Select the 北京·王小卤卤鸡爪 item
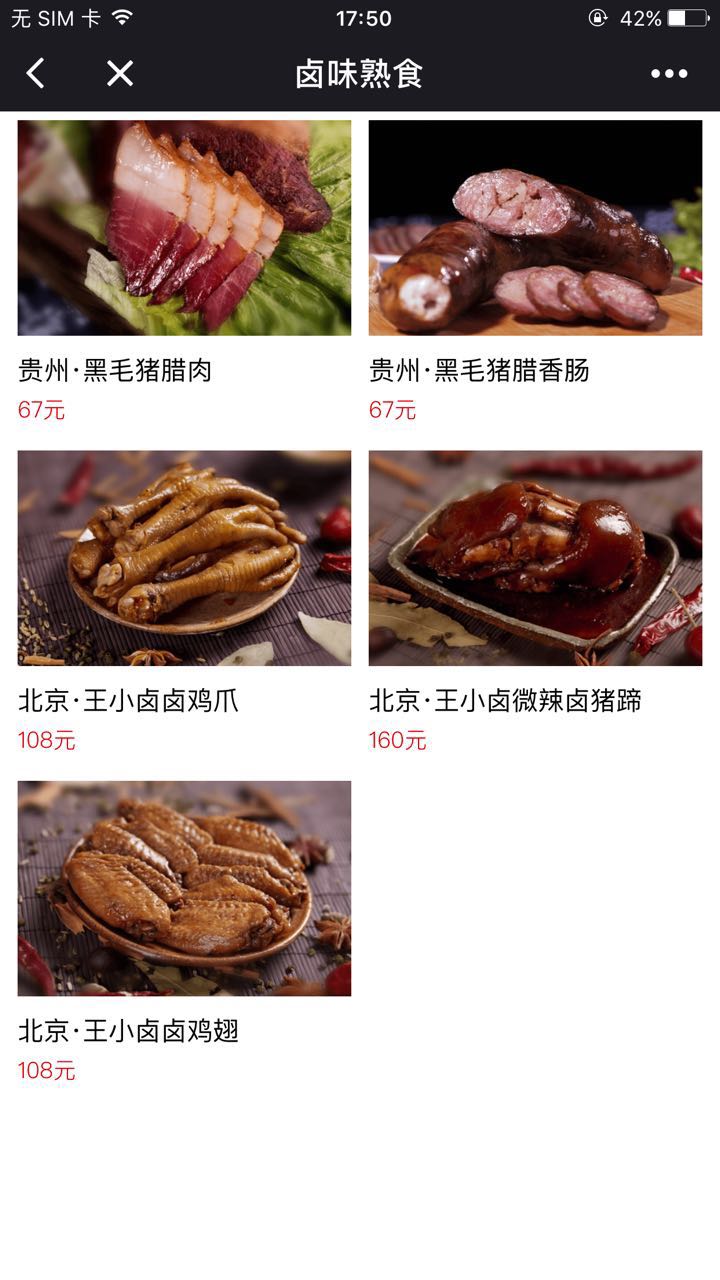Screen dimensions: 720x1280 pos(184,558)
